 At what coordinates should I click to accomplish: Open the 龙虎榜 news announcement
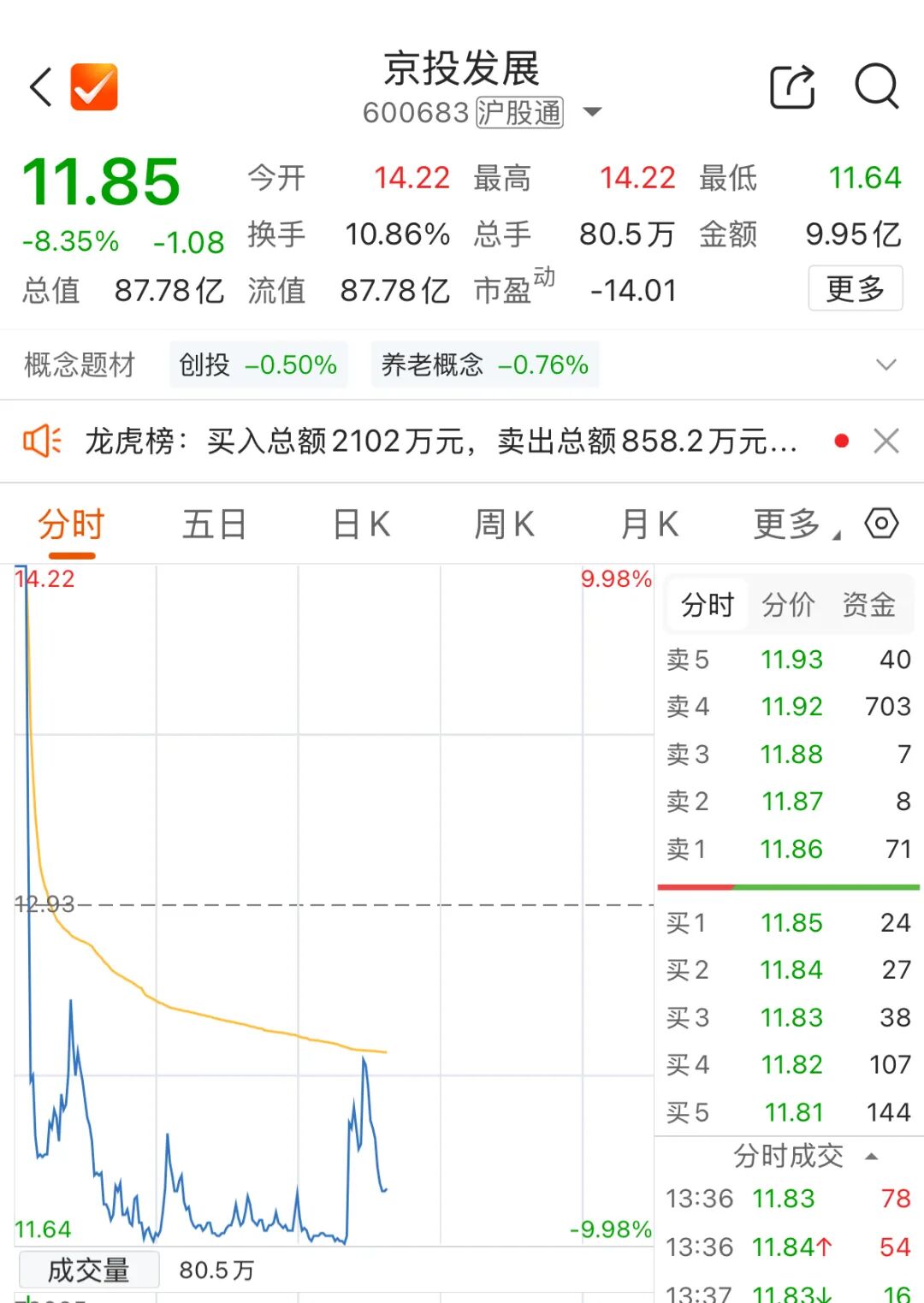441,441
